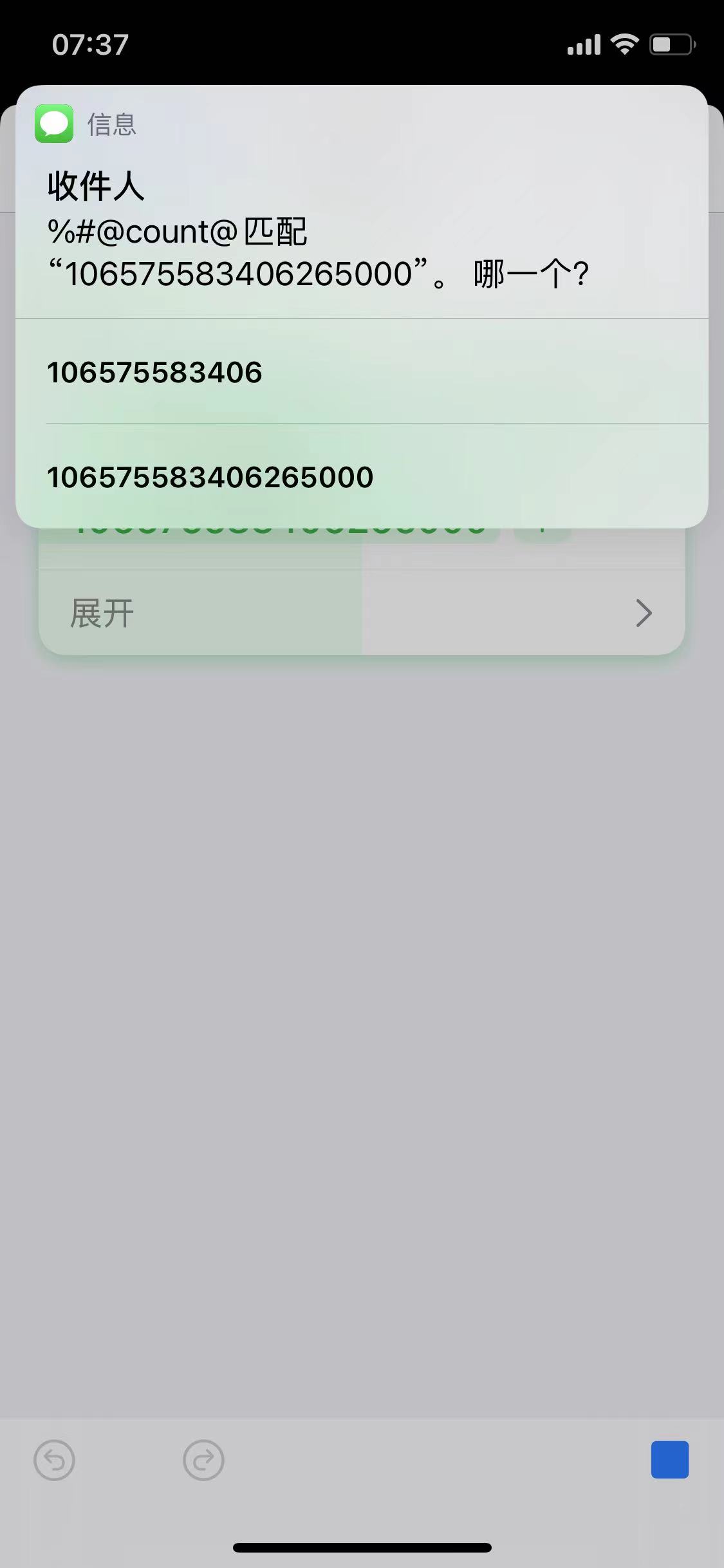Stop the running shortcut with blue square
Screen dimensions: 724x1568
point(669,1460)
